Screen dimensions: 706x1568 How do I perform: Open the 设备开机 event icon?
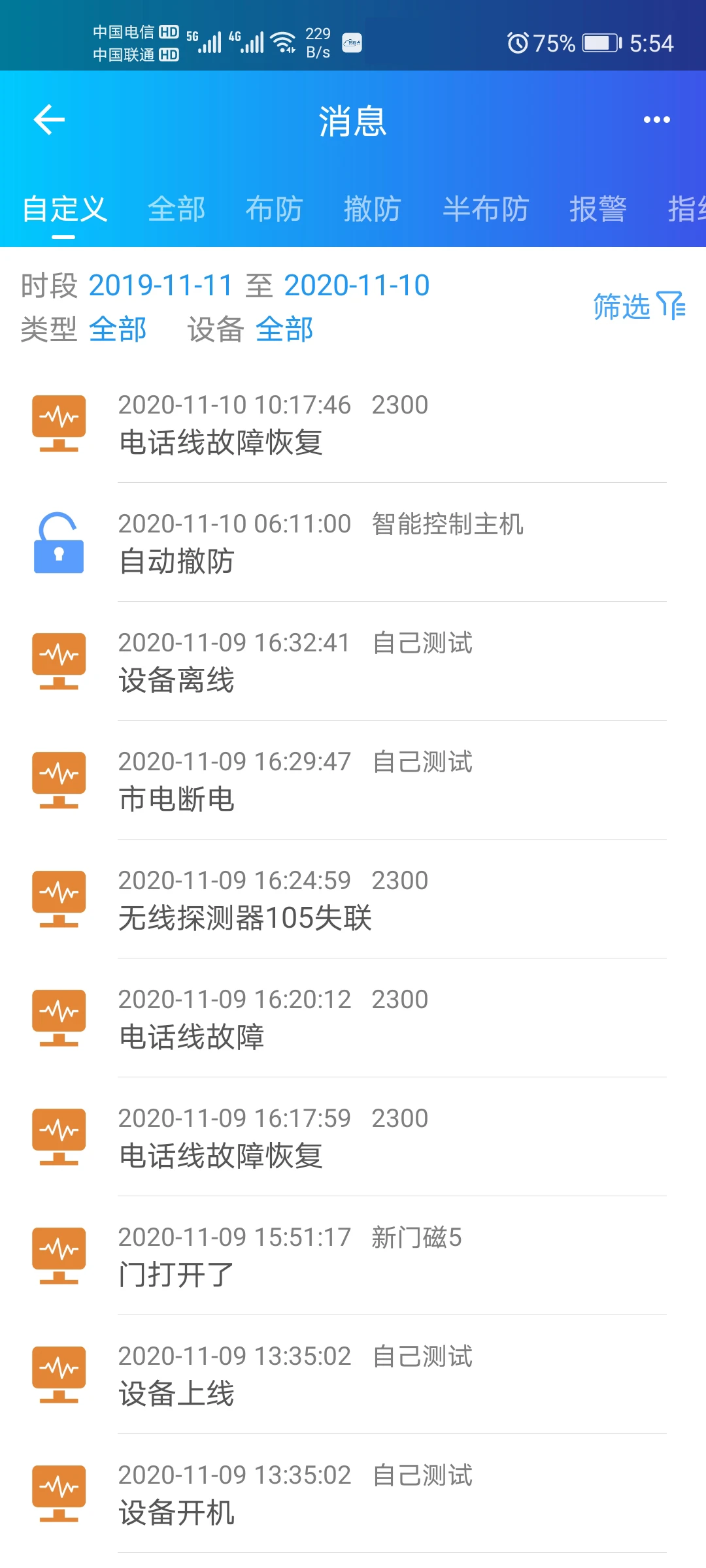[59, 1492]
